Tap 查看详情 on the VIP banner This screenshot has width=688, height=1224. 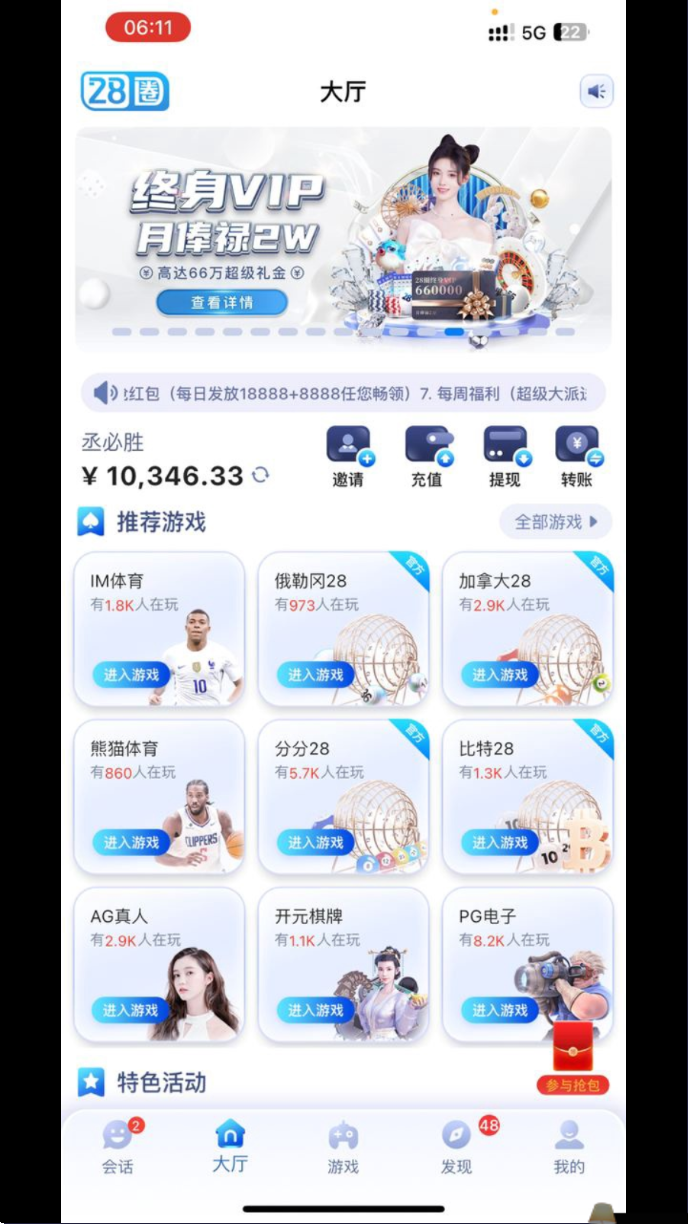tap(221, 302)
